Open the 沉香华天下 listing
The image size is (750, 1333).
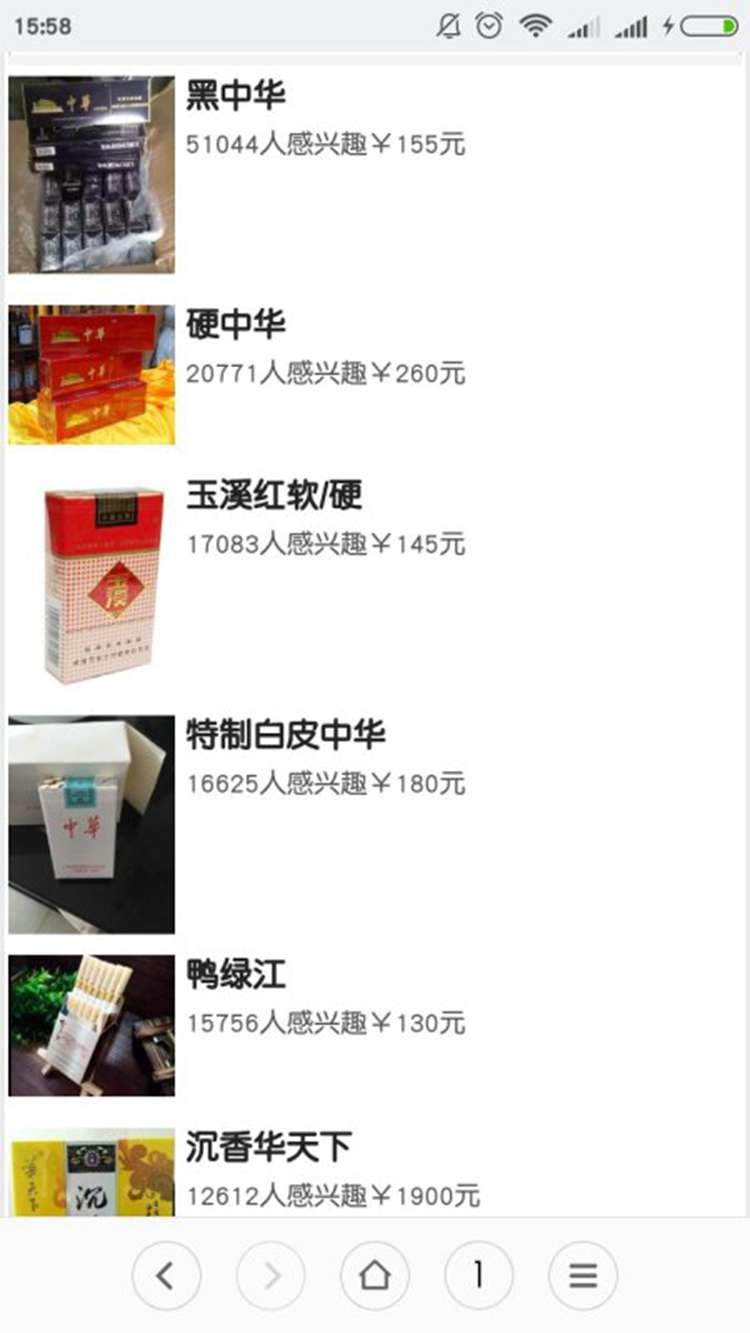[268, 1146]
